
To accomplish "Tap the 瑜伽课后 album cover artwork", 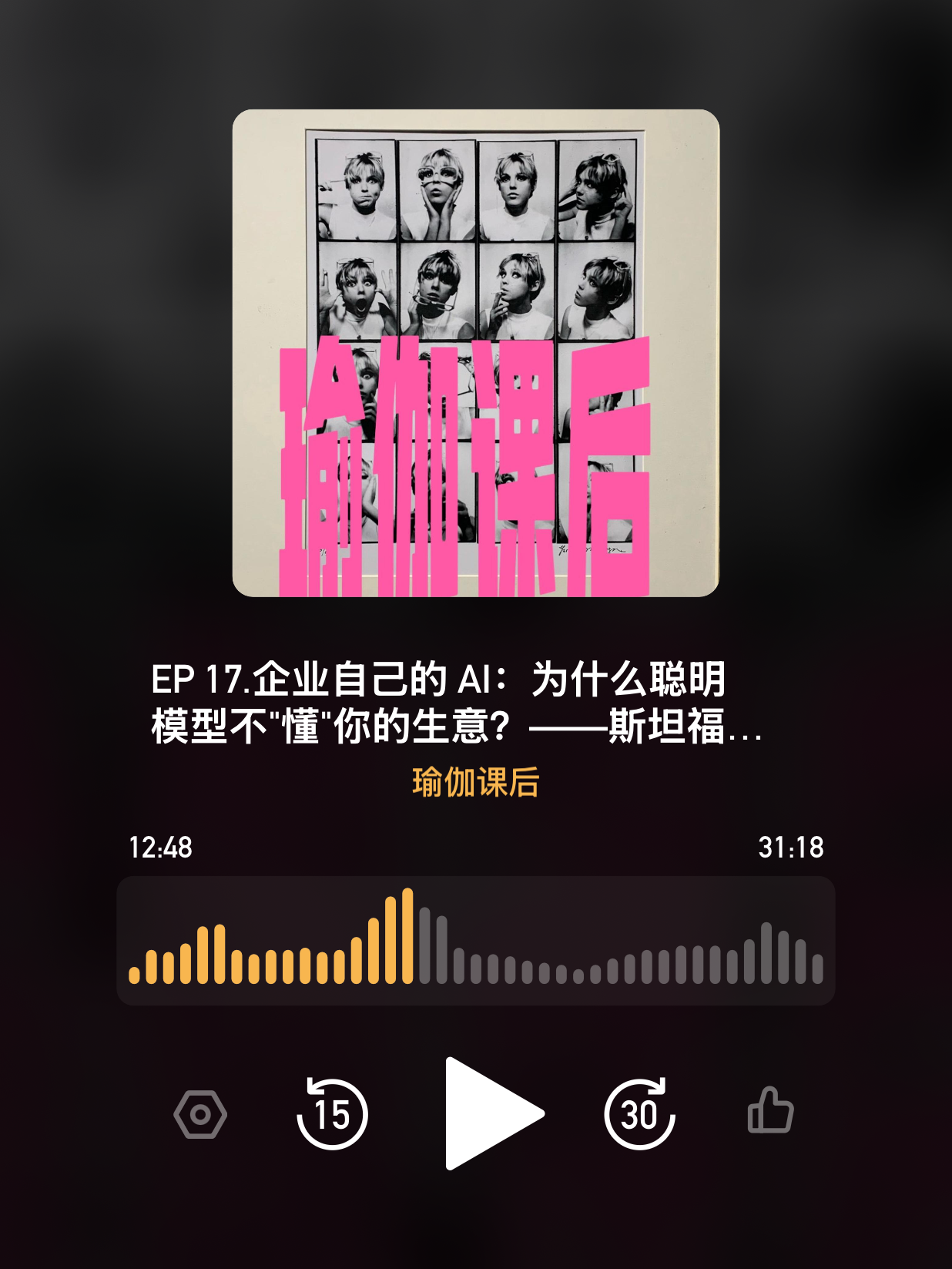I will tap(476, 353).
